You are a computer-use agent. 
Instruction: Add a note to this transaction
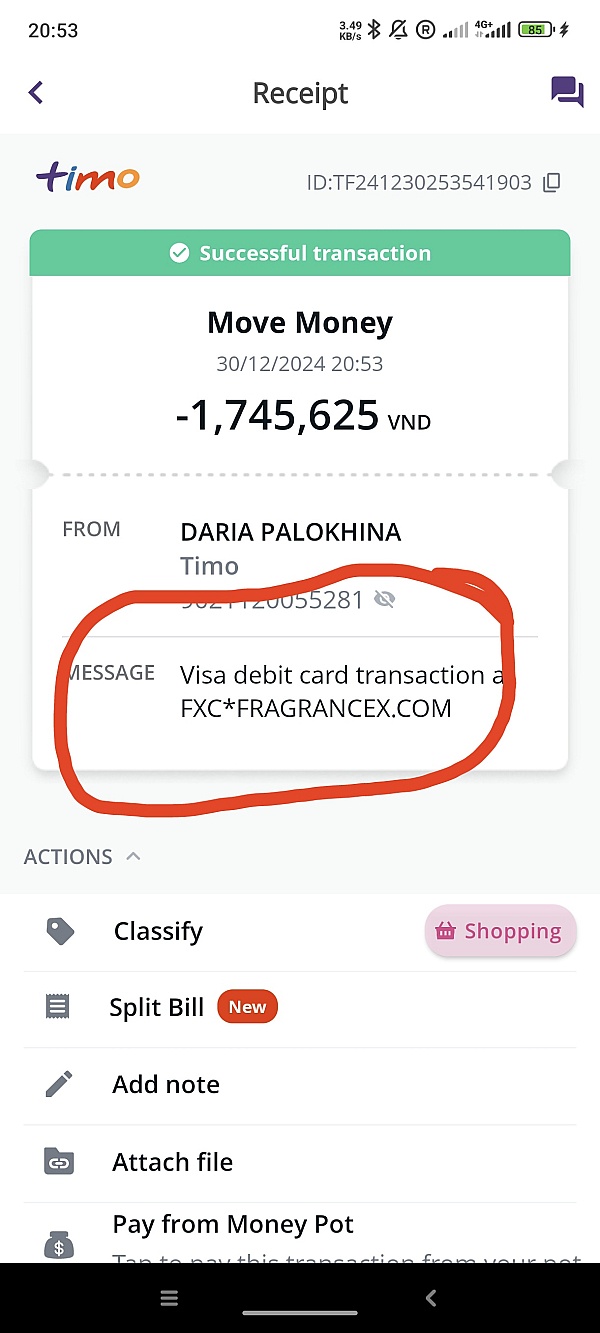pyautogui.click(x=166, y=1085)
